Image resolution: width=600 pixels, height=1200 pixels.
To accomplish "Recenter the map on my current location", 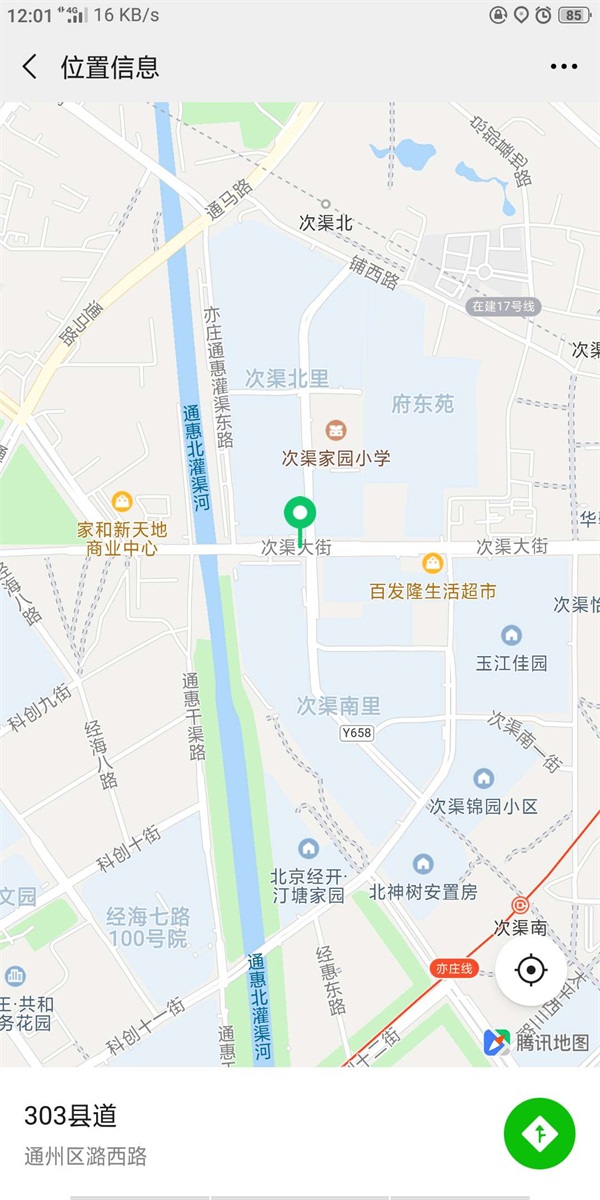I will pos(531,970).
